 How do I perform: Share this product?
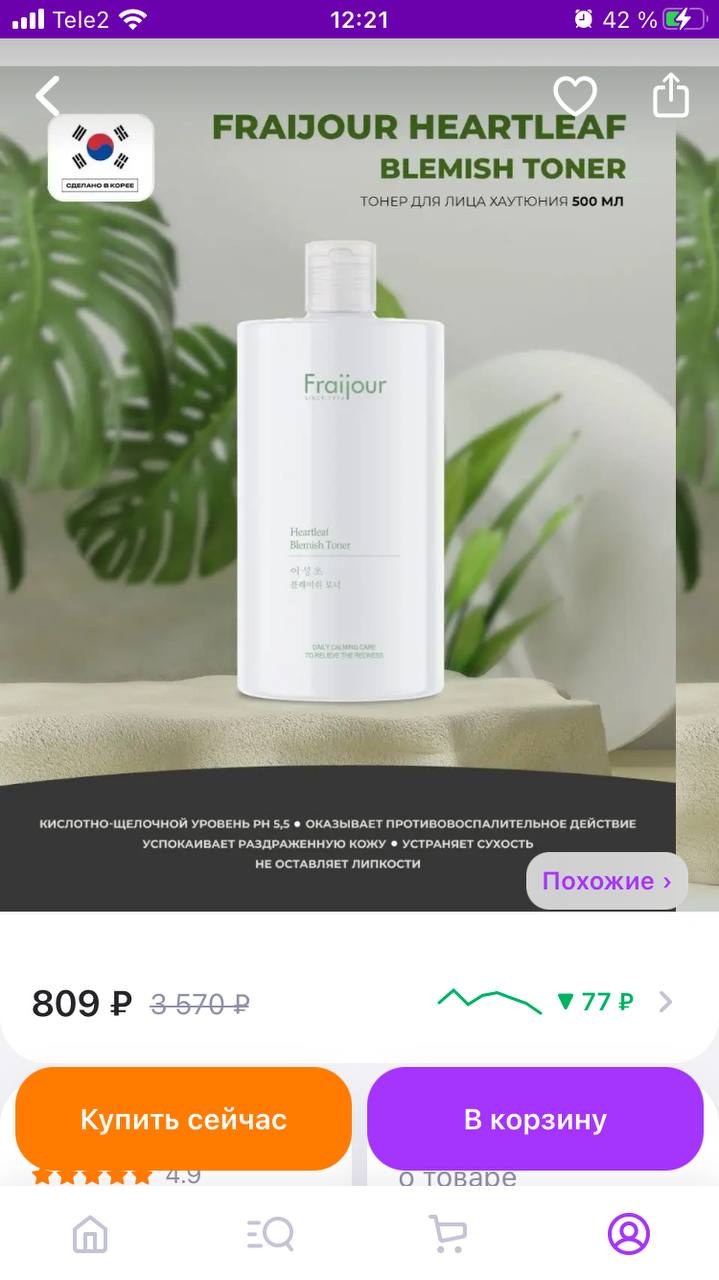671,96
